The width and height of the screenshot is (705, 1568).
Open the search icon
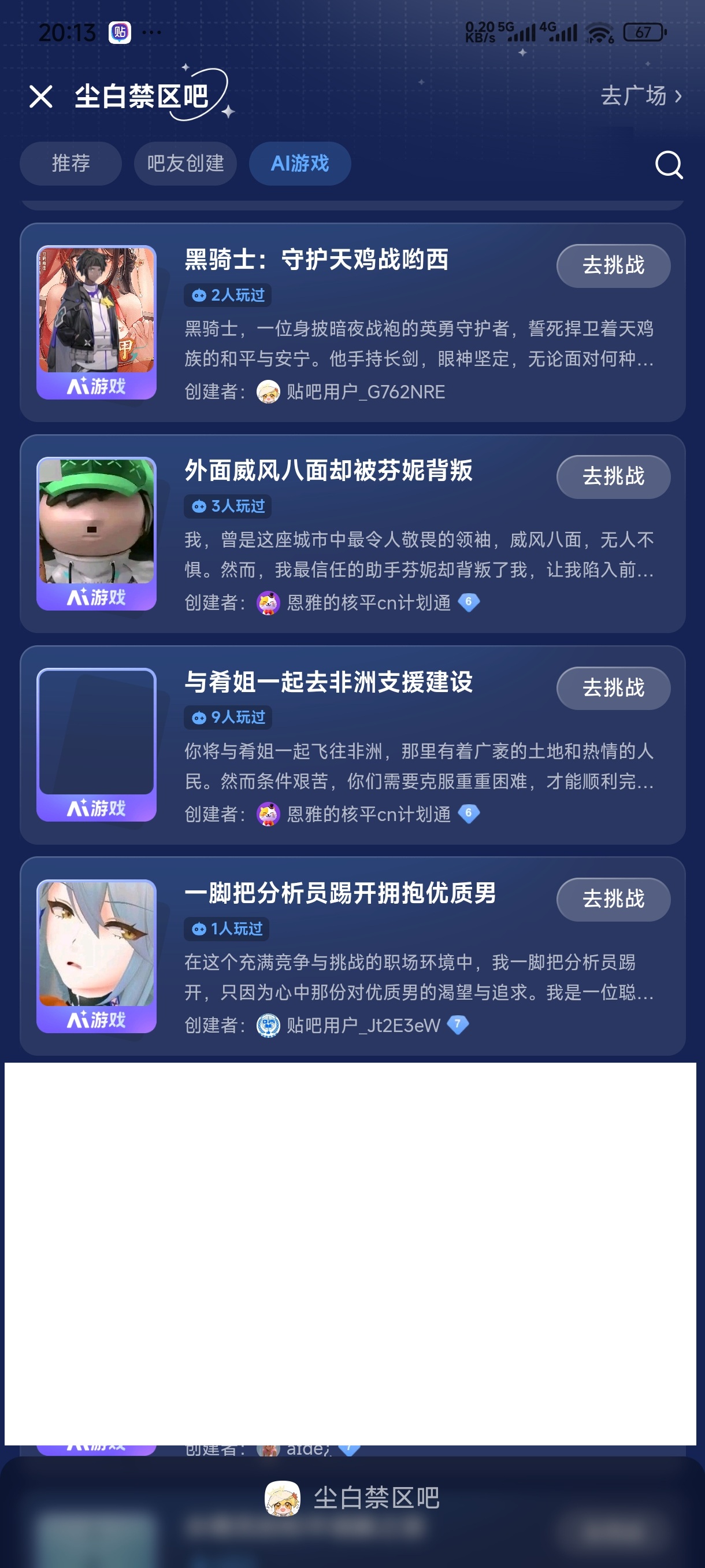[x=668, y=164]
